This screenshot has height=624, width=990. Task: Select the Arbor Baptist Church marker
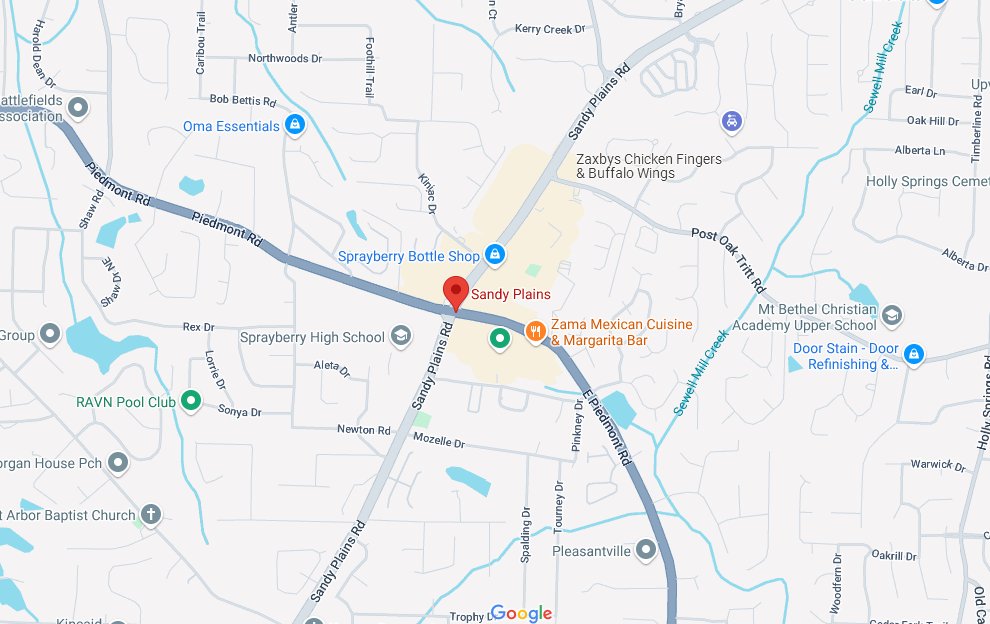[150, 515]
